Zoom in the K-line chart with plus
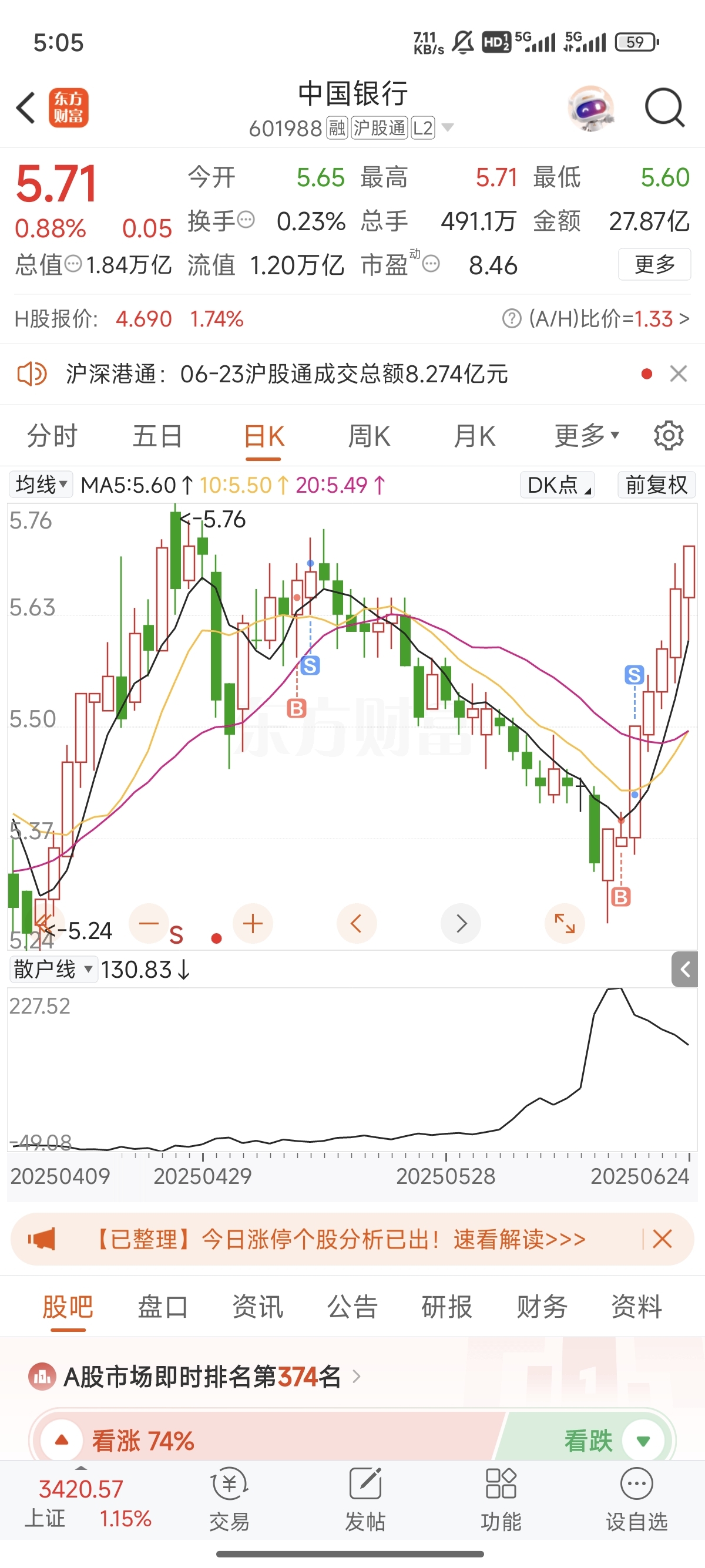The image size is (705, 1568). coord(253,924)
